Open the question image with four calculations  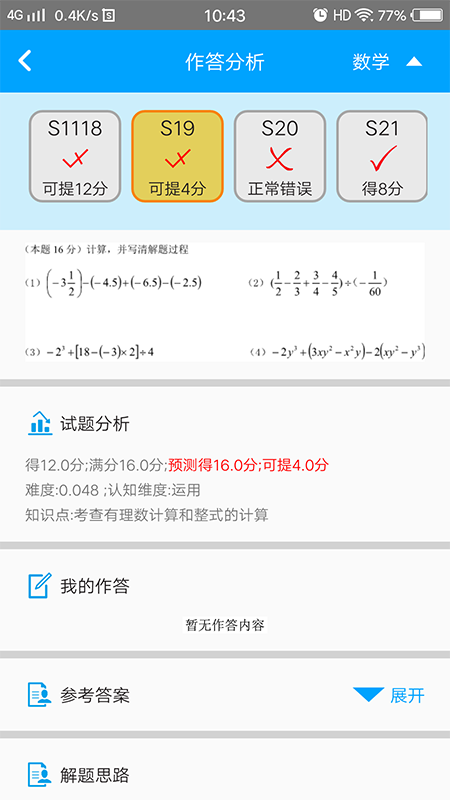coord(225,302)
